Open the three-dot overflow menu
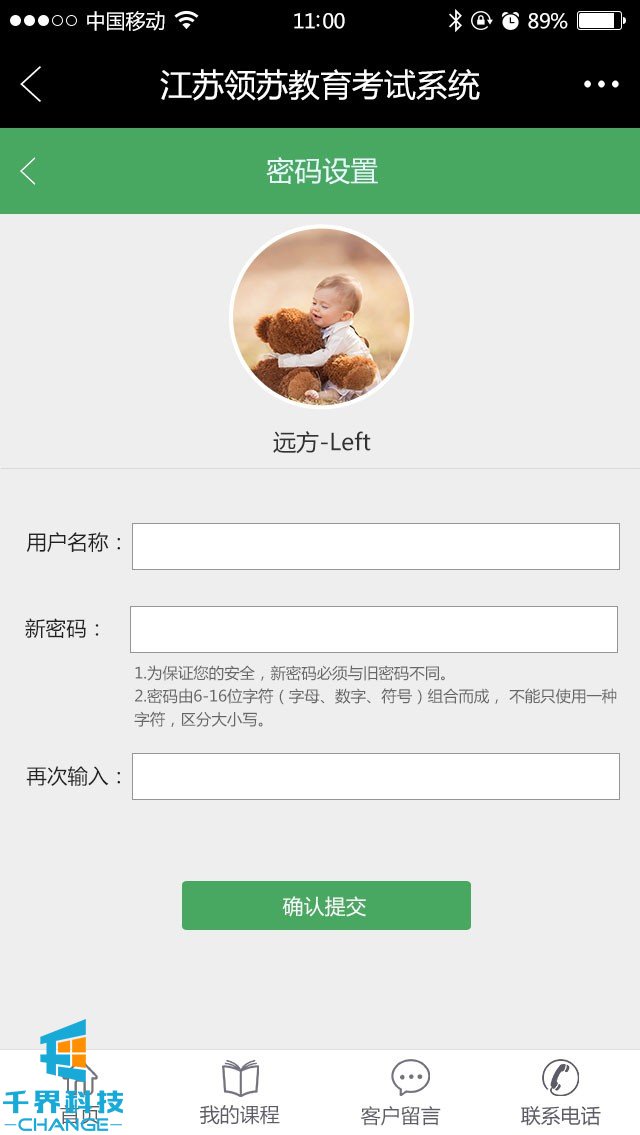This screenshot has height=1135, width=640. [x=601, y=85]
